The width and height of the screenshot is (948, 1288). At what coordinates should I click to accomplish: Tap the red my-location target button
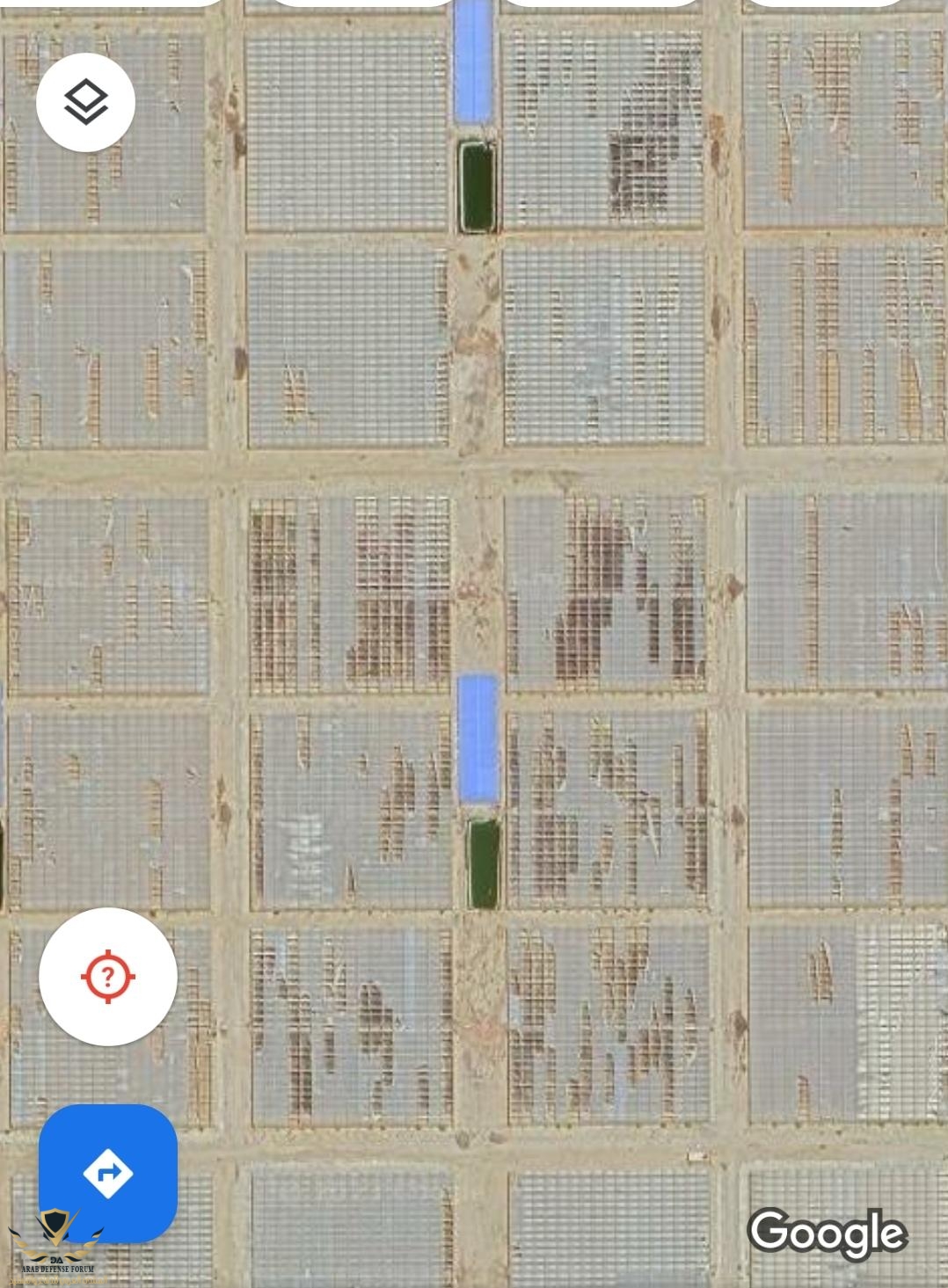pyautogui.click(x=108, y=976)
